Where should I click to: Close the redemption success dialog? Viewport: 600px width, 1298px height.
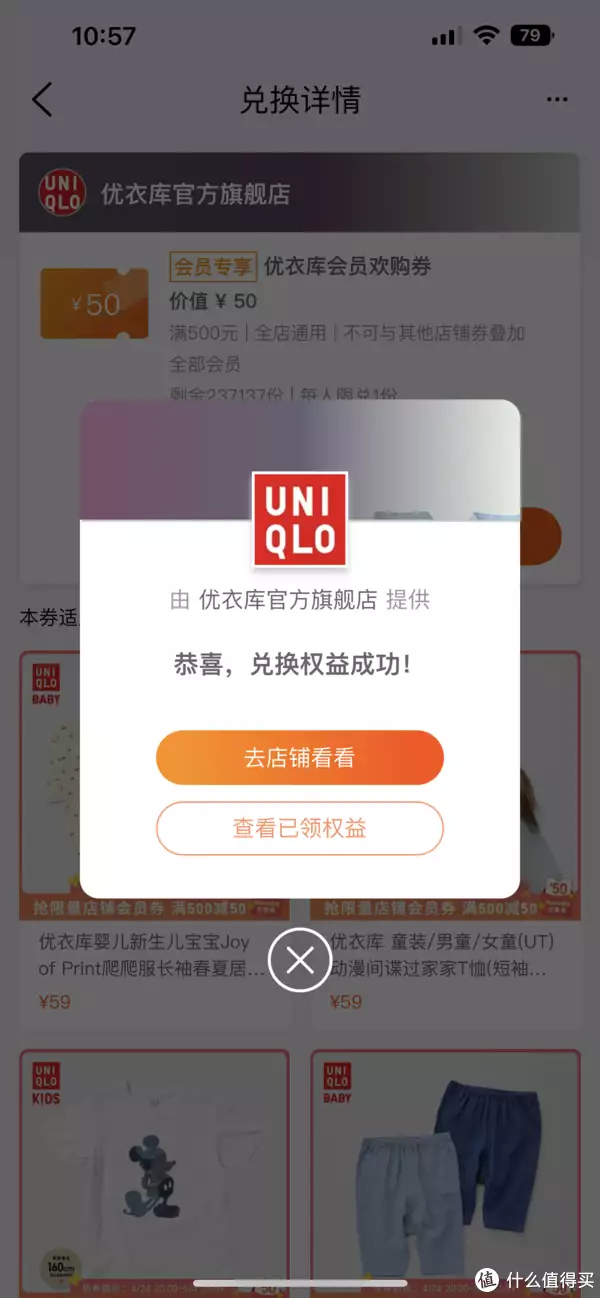299,960
